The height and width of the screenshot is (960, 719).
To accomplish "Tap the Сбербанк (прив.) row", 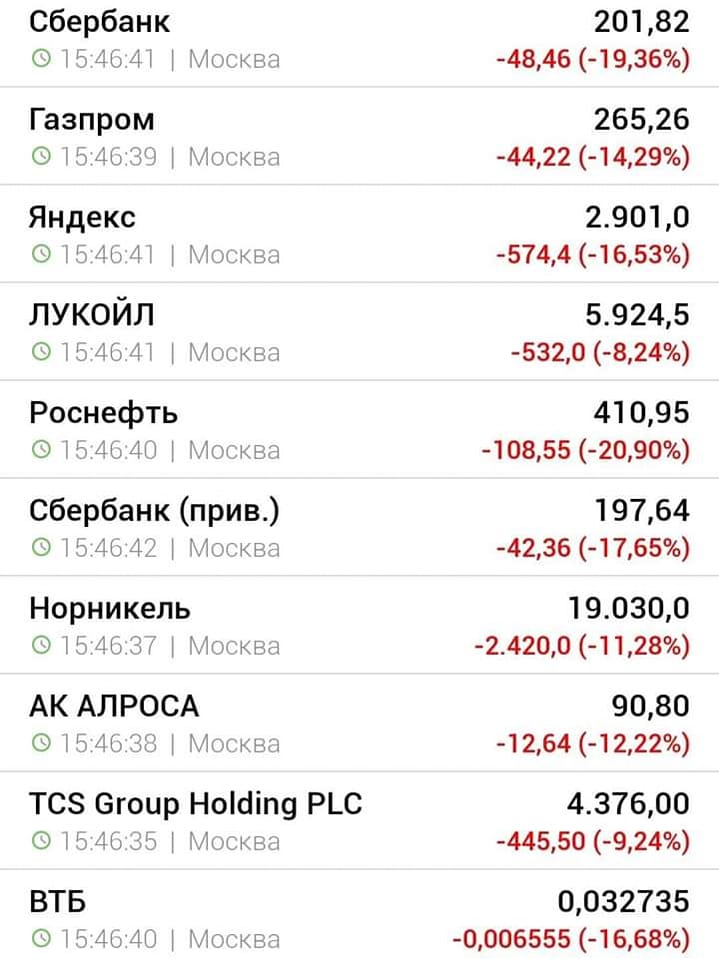I will (x=154, y=511).
